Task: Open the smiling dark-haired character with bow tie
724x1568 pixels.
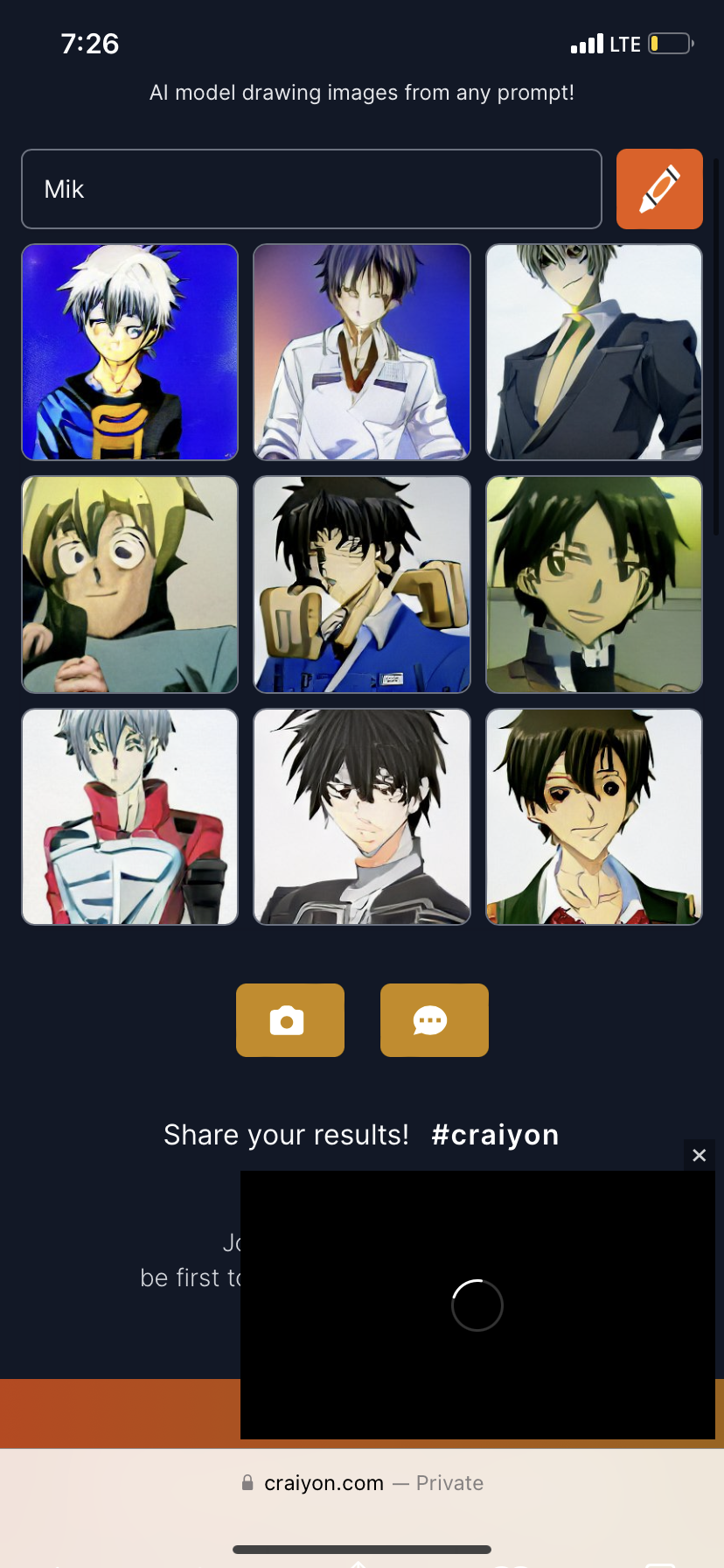Action: [594, 584]
